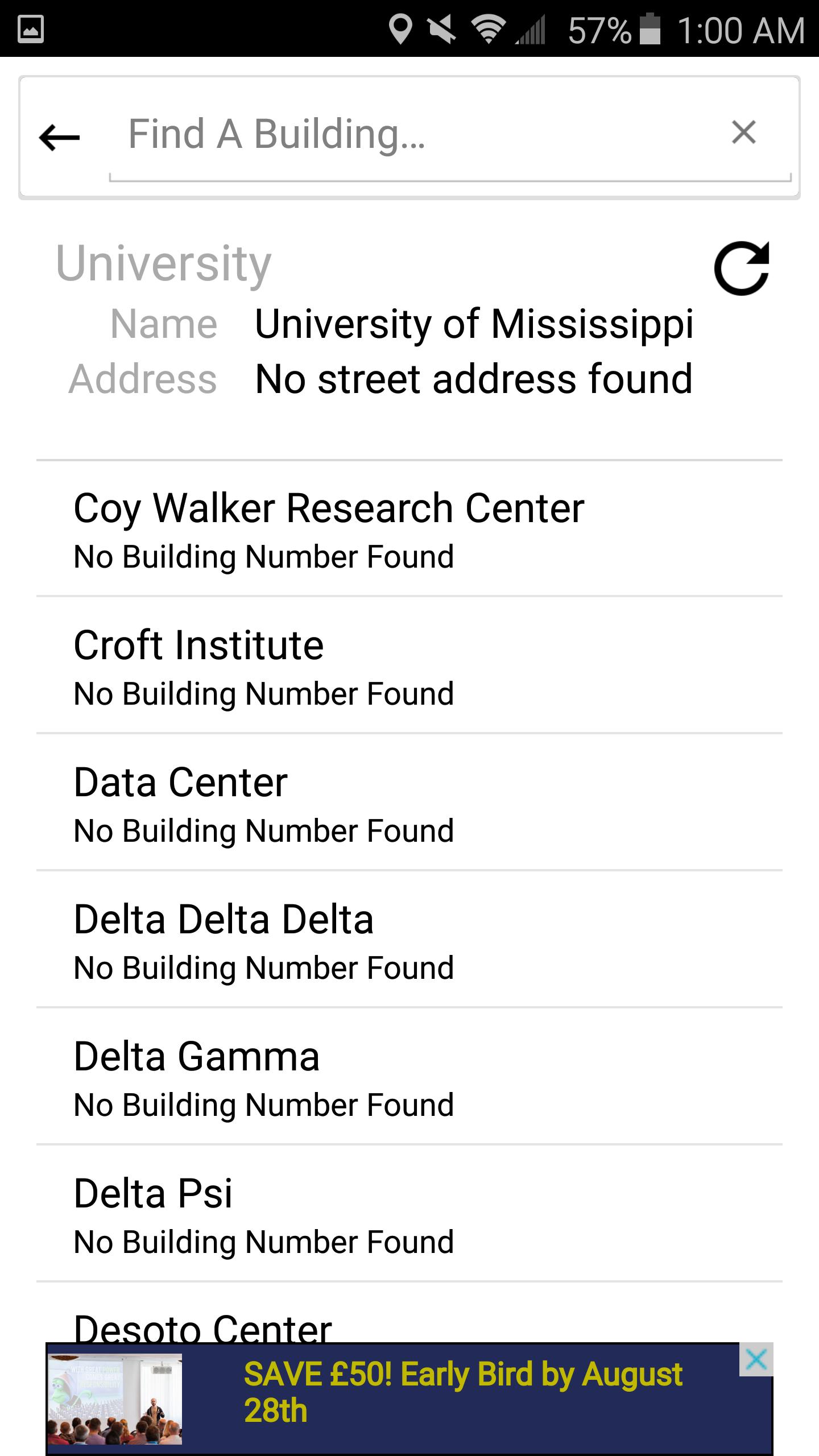Tap the notification image icon in status bar

point(30,27)
